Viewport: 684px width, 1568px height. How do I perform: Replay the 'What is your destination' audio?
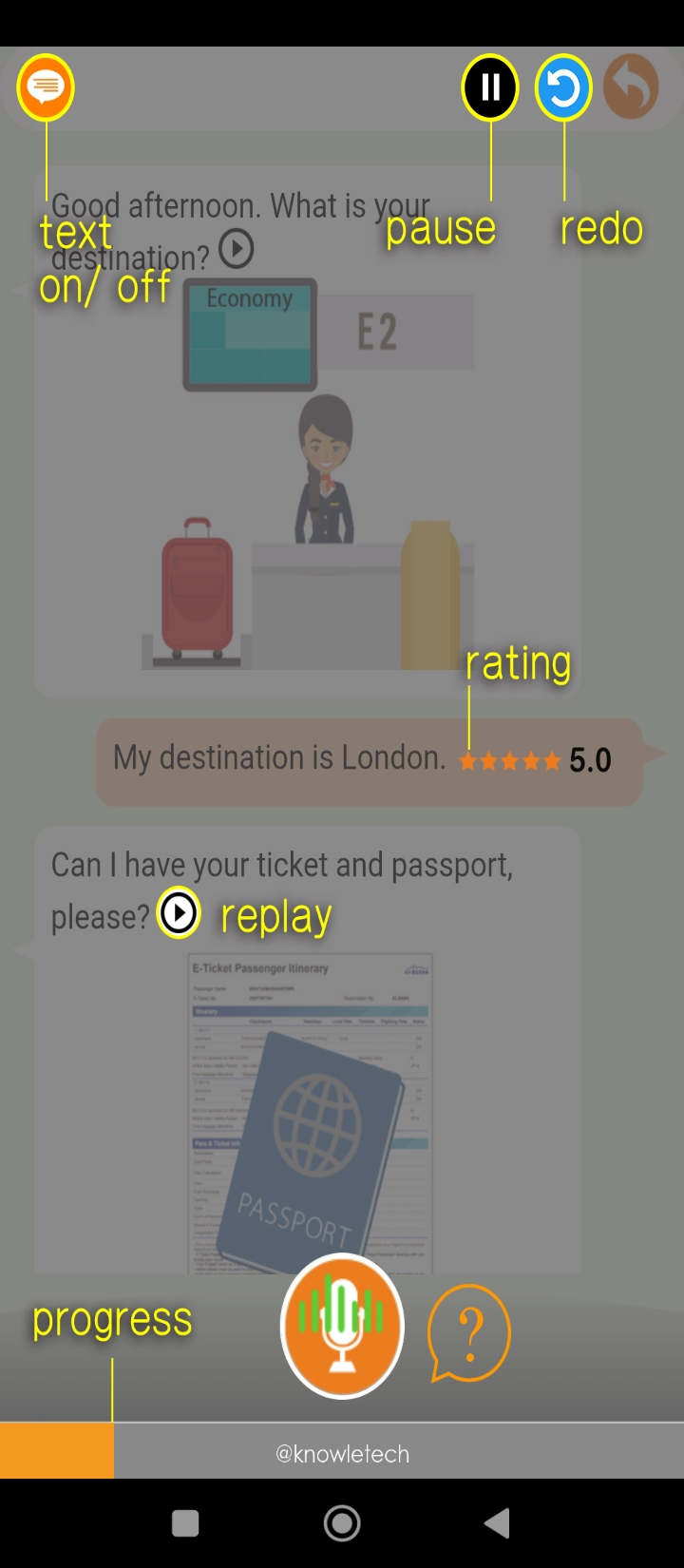[x=237, y=249]
